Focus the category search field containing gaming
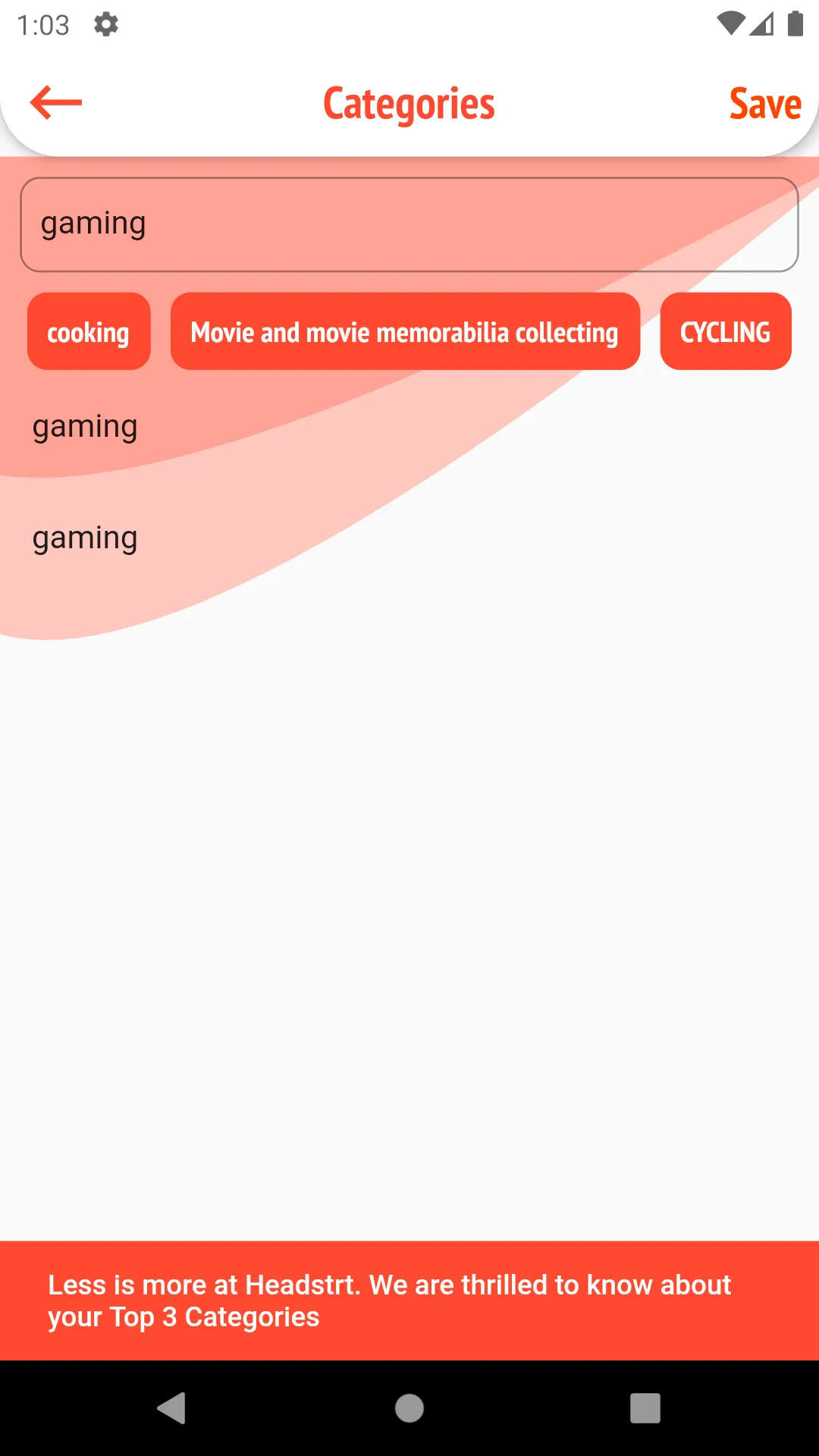Screen dimensions: 819x1456 point(409,224)
